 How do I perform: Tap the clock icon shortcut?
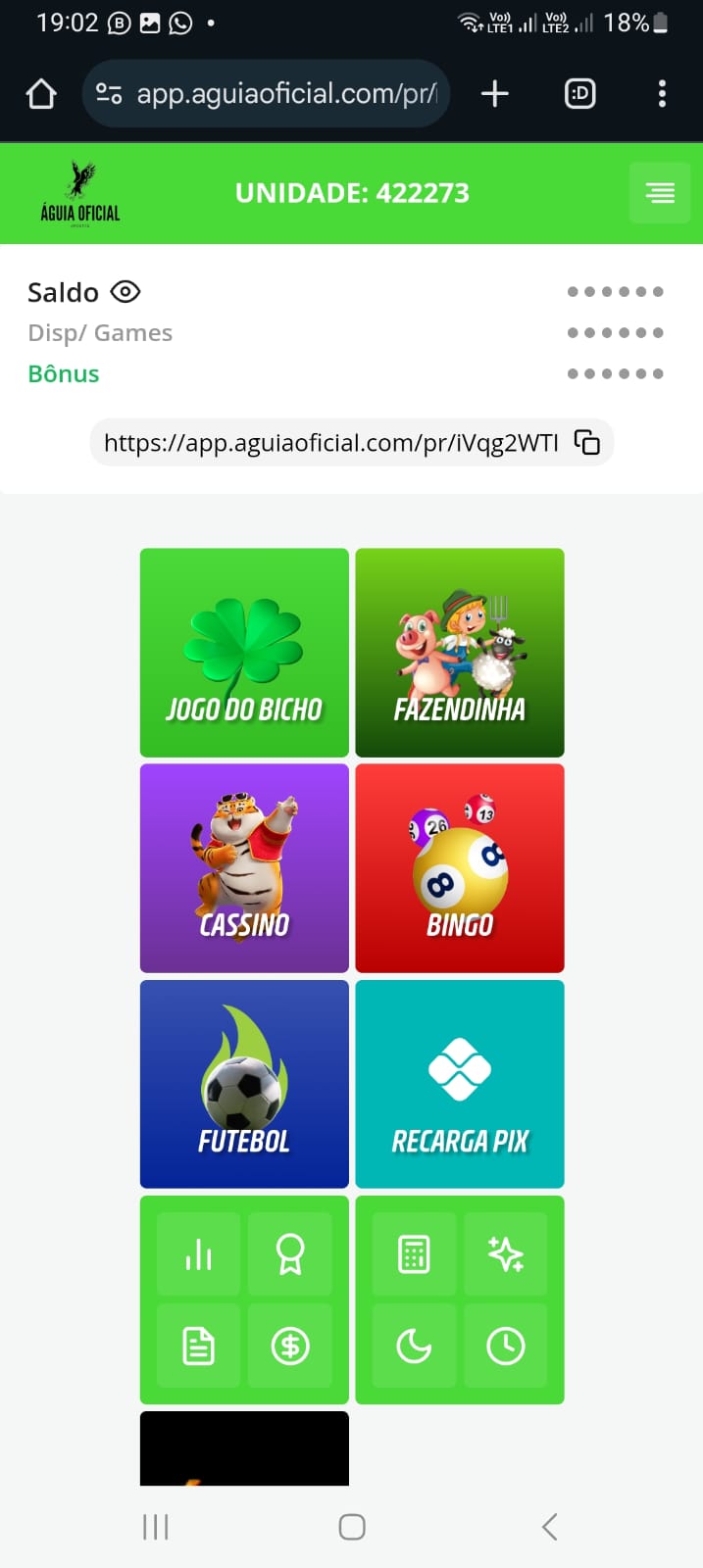(x=505, y=1346)
